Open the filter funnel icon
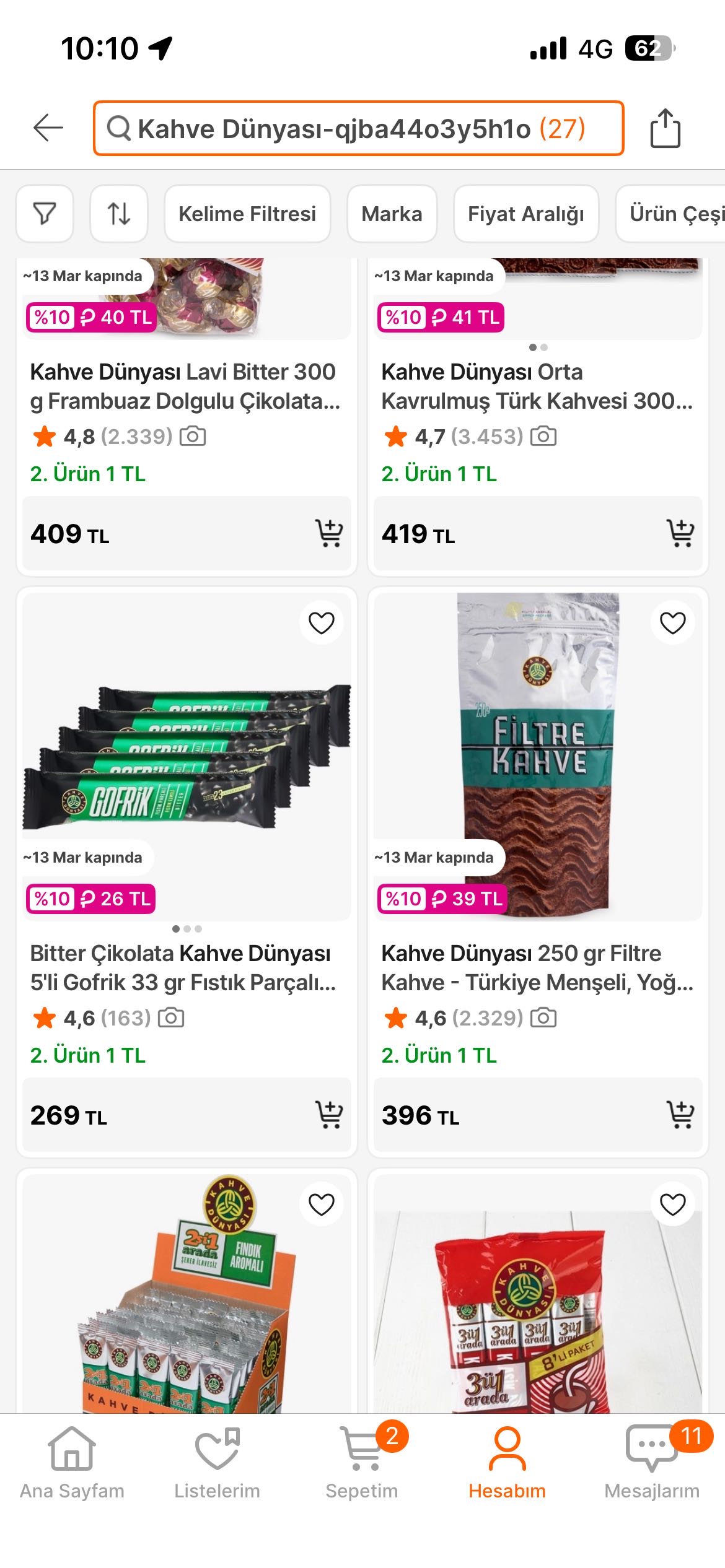This screenshot has width=725, height=1568. (x=45, y=214)
